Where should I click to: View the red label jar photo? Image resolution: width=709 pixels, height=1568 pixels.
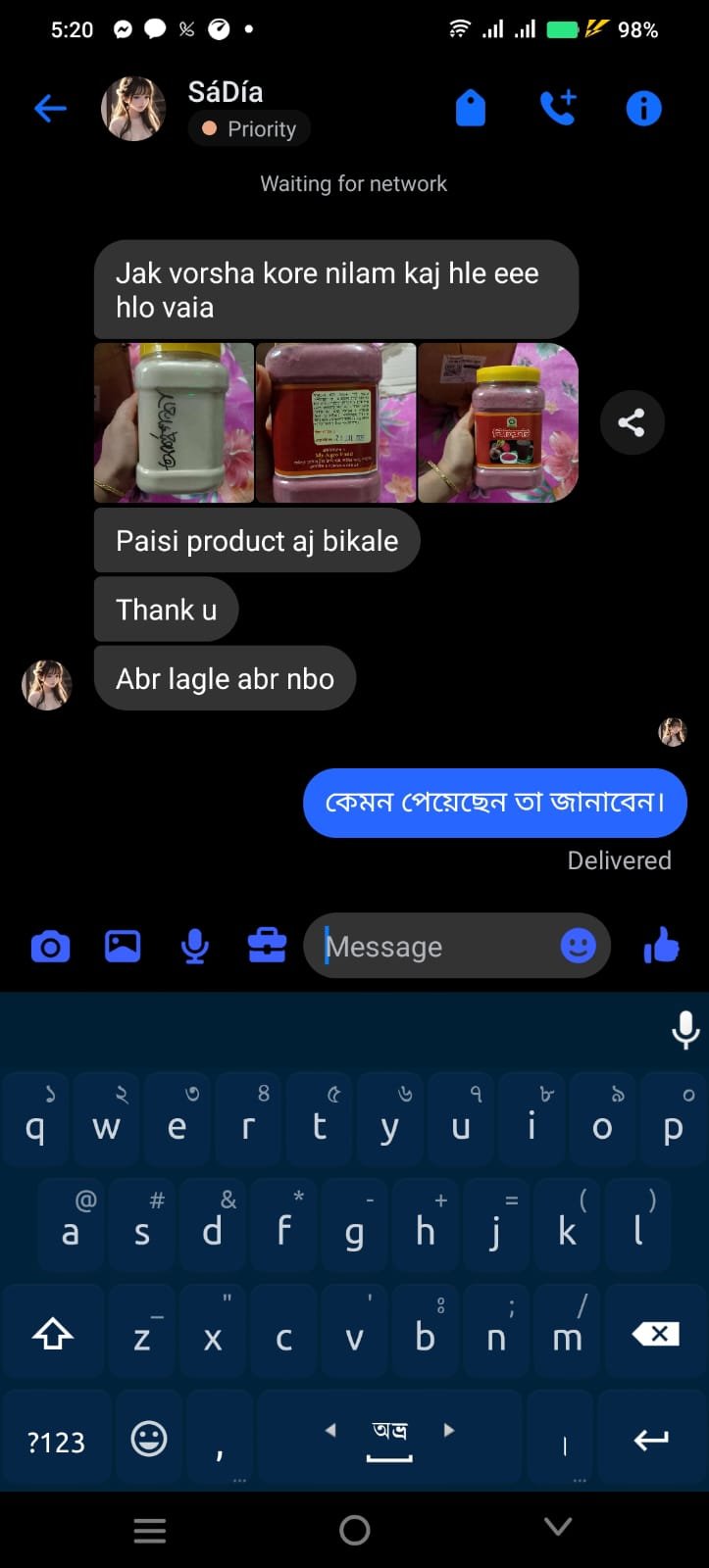335,422
